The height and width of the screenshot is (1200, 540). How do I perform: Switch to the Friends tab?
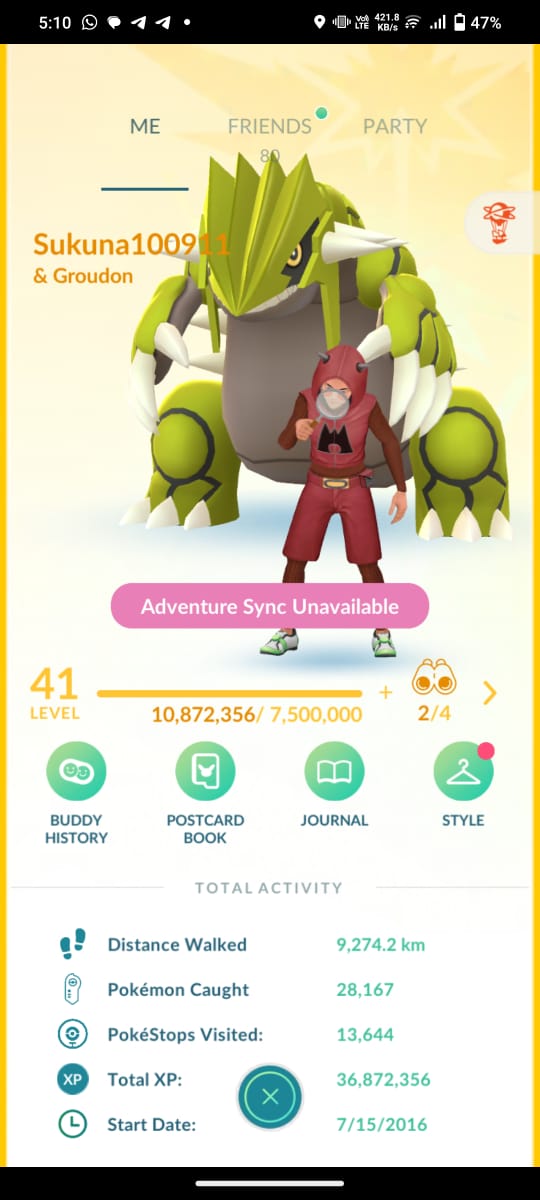[269, 127]
